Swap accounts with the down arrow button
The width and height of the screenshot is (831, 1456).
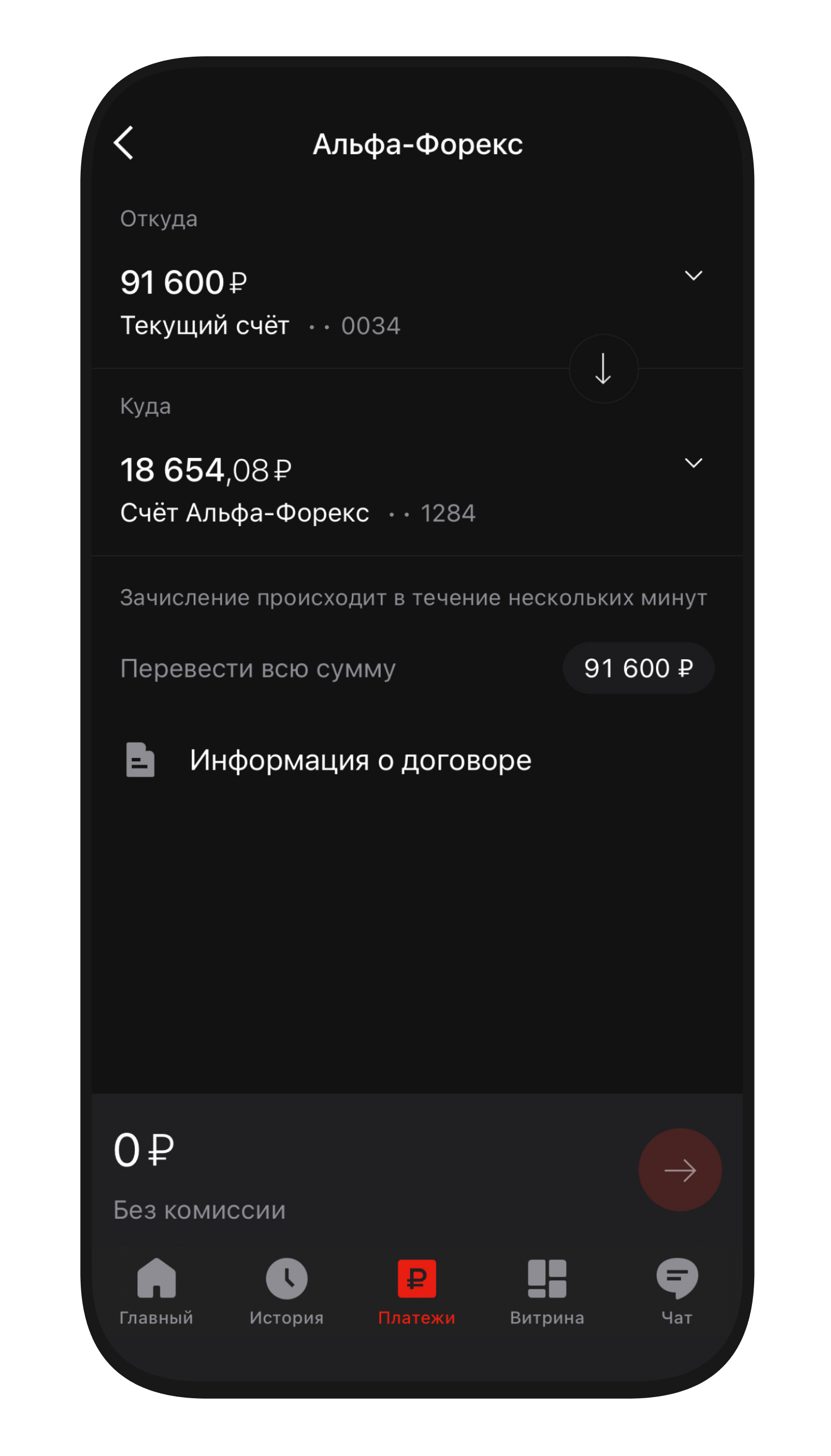[603, 369]
